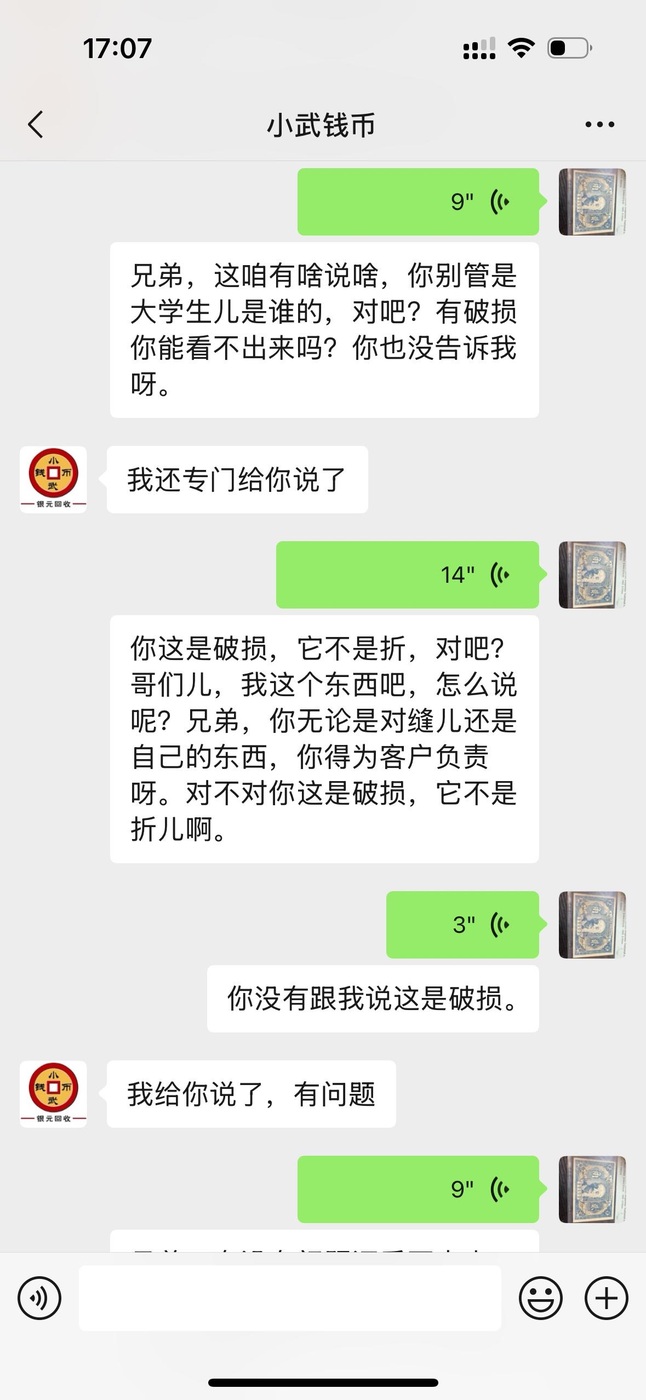Go back from the 小武钱币 chat
The width and height of the screenshot is (646, 1400).
click(36, 125)
